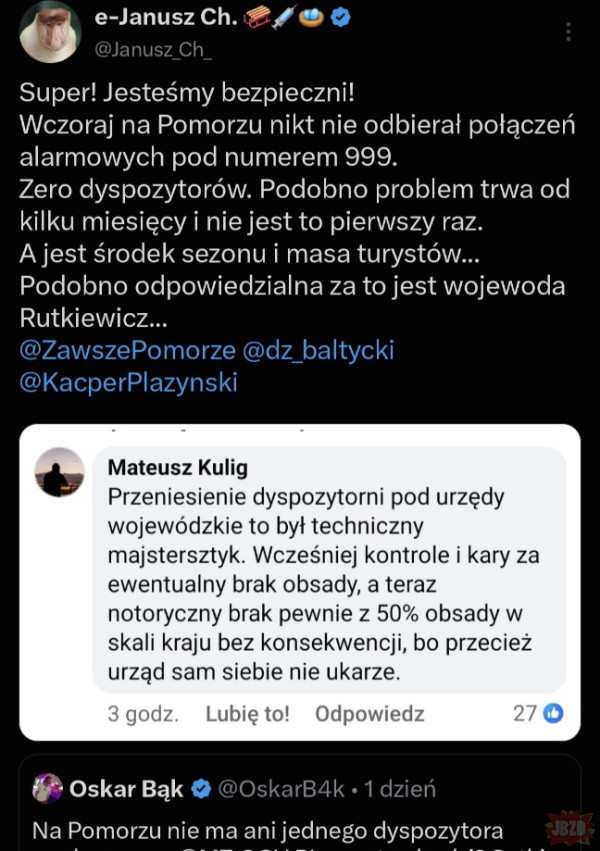Open the tweet's three-dot overflow menu

pos(568,33)
